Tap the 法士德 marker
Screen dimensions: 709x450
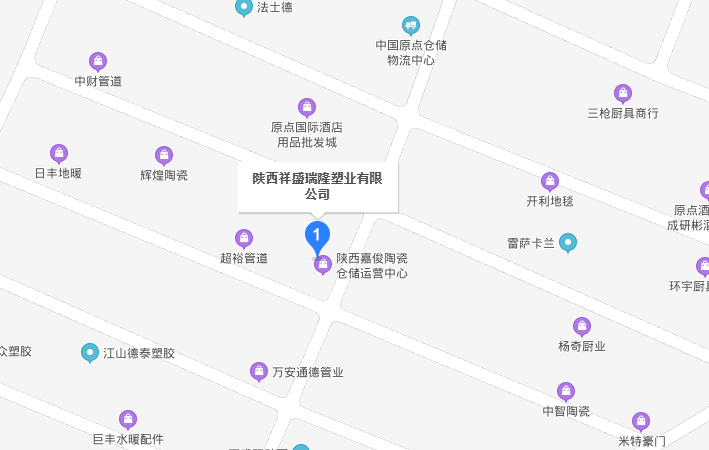click(x=243, y=8)
